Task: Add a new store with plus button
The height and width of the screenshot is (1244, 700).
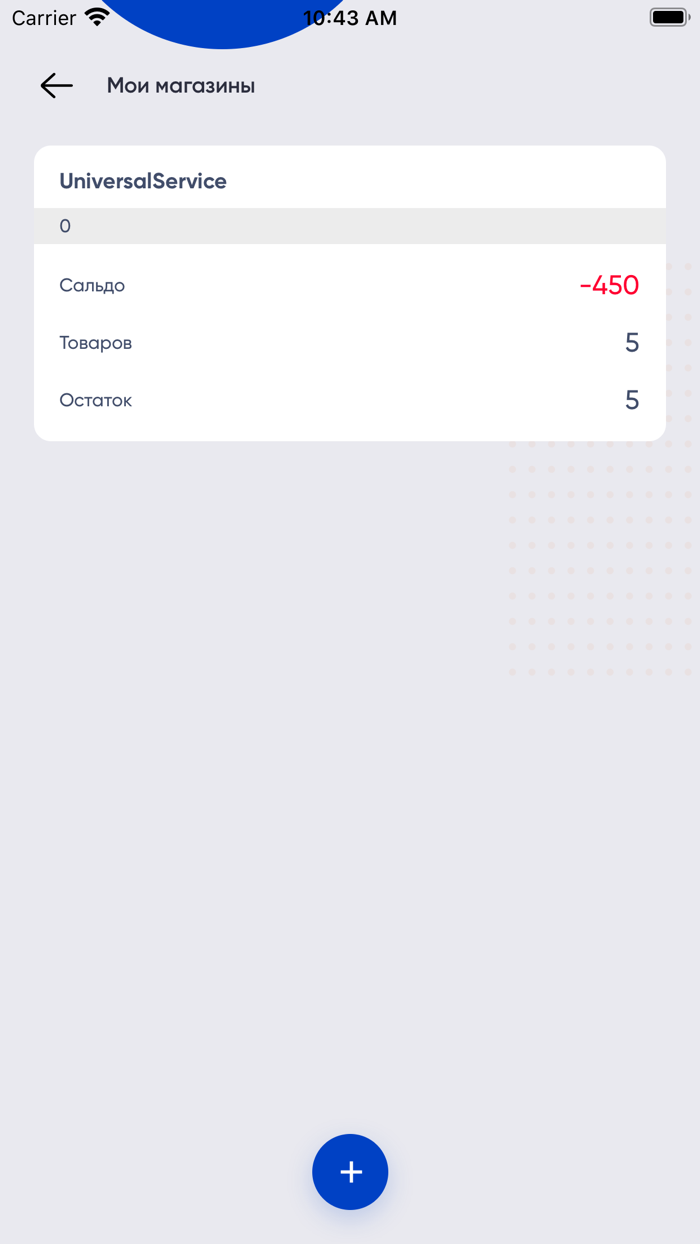Action: [x=350, y=1172]
